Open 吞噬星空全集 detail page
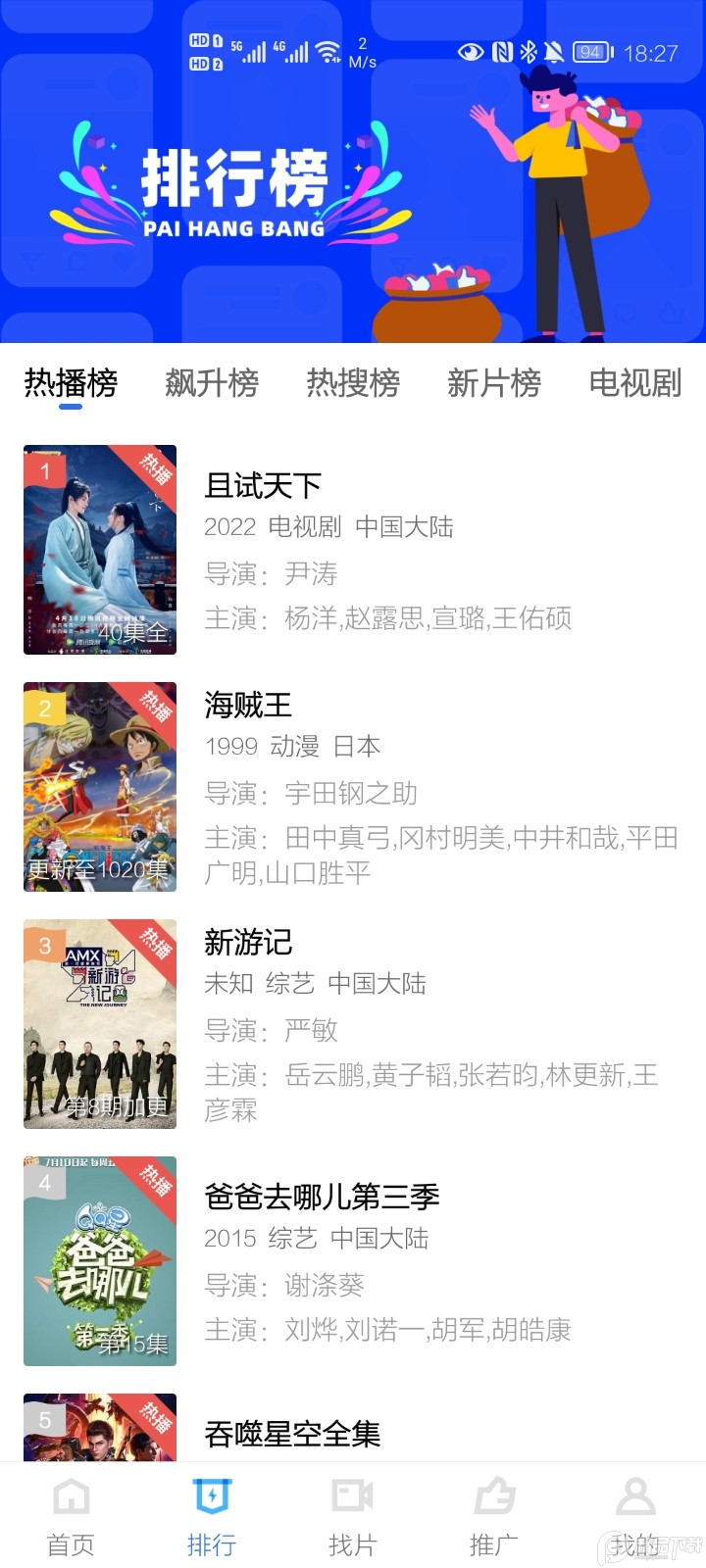Viewport: 706px width, 1568px height. [x=290, y=1433]
